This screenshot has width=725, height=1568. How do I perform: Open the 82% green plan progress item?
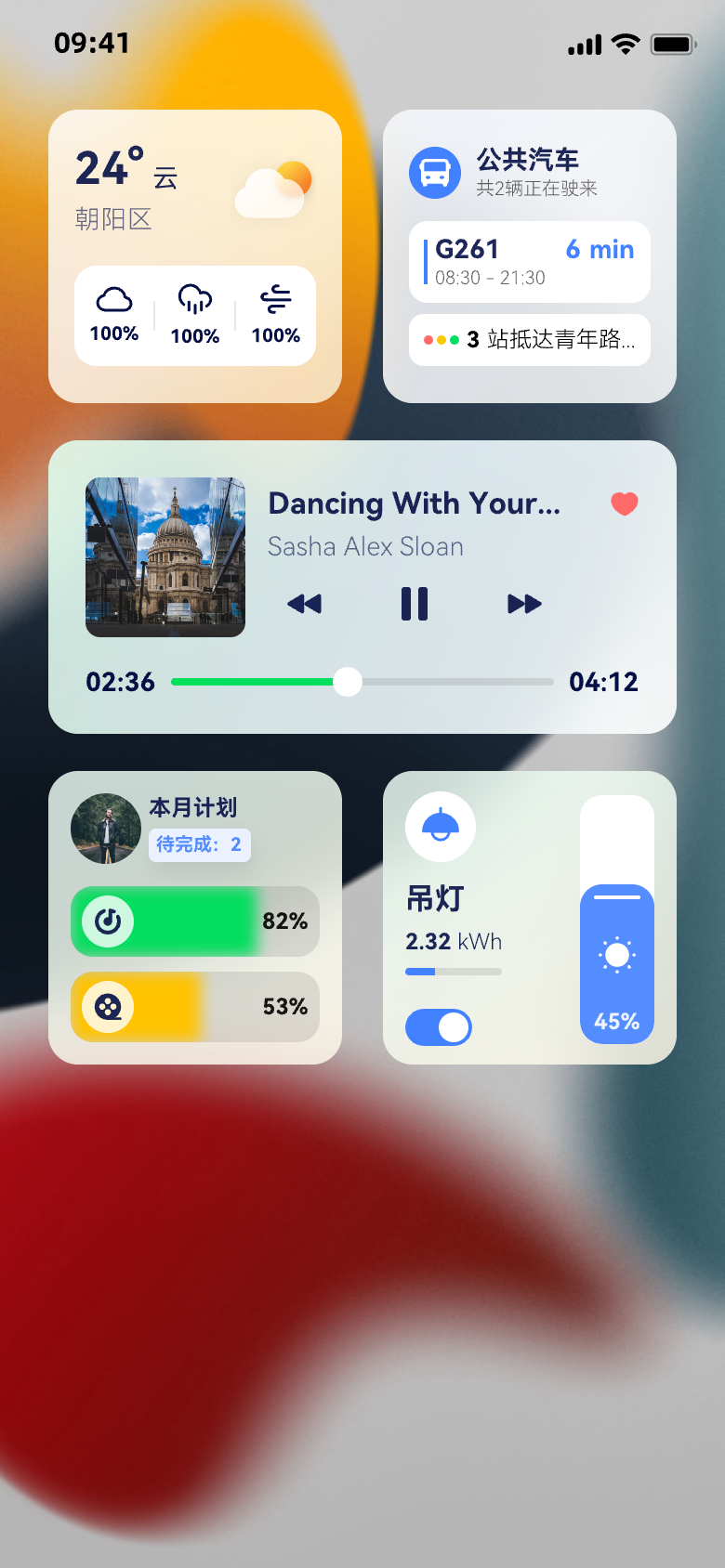195,921
